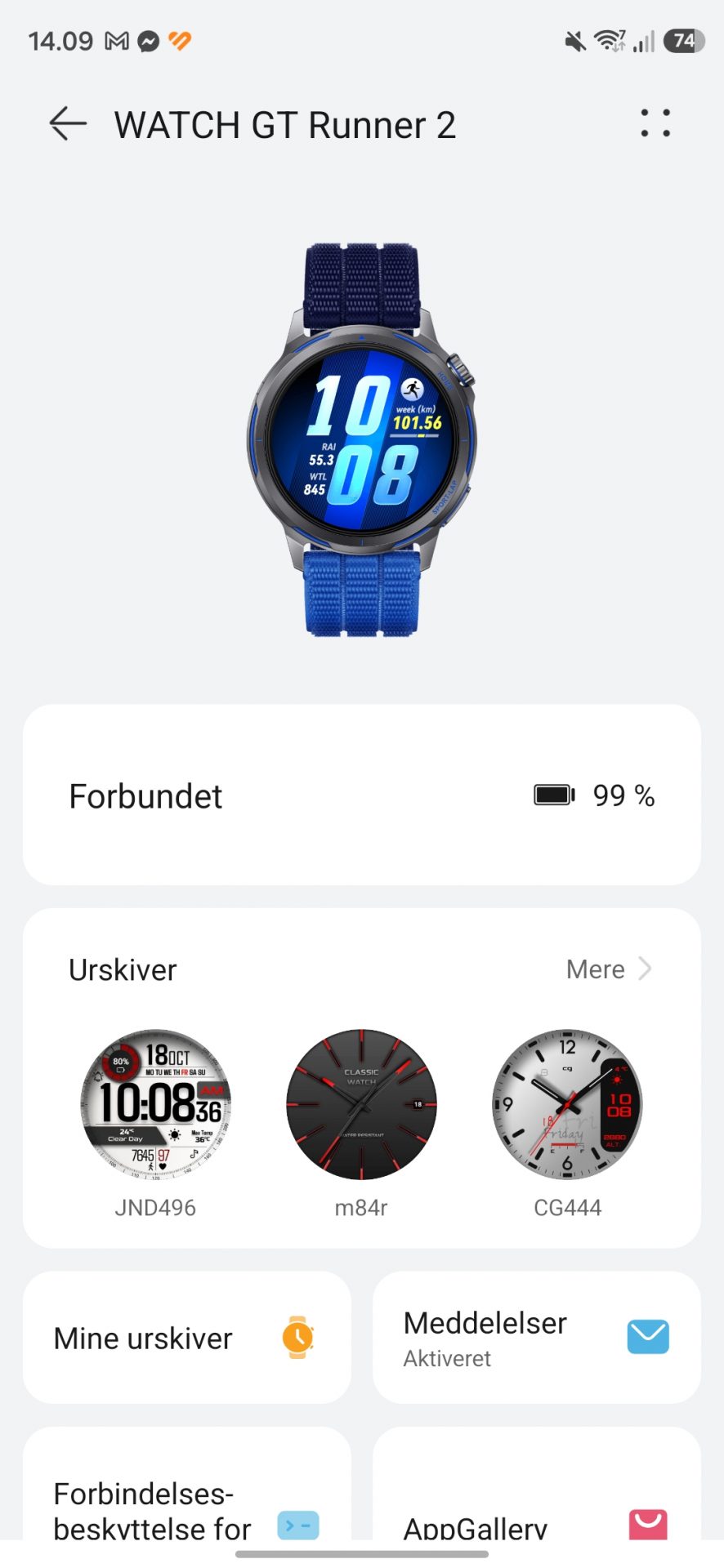The height and width of the screenshot is (1568, 724).
Task: Open Mine urskiver
Action: click(x=186, y=1338)
